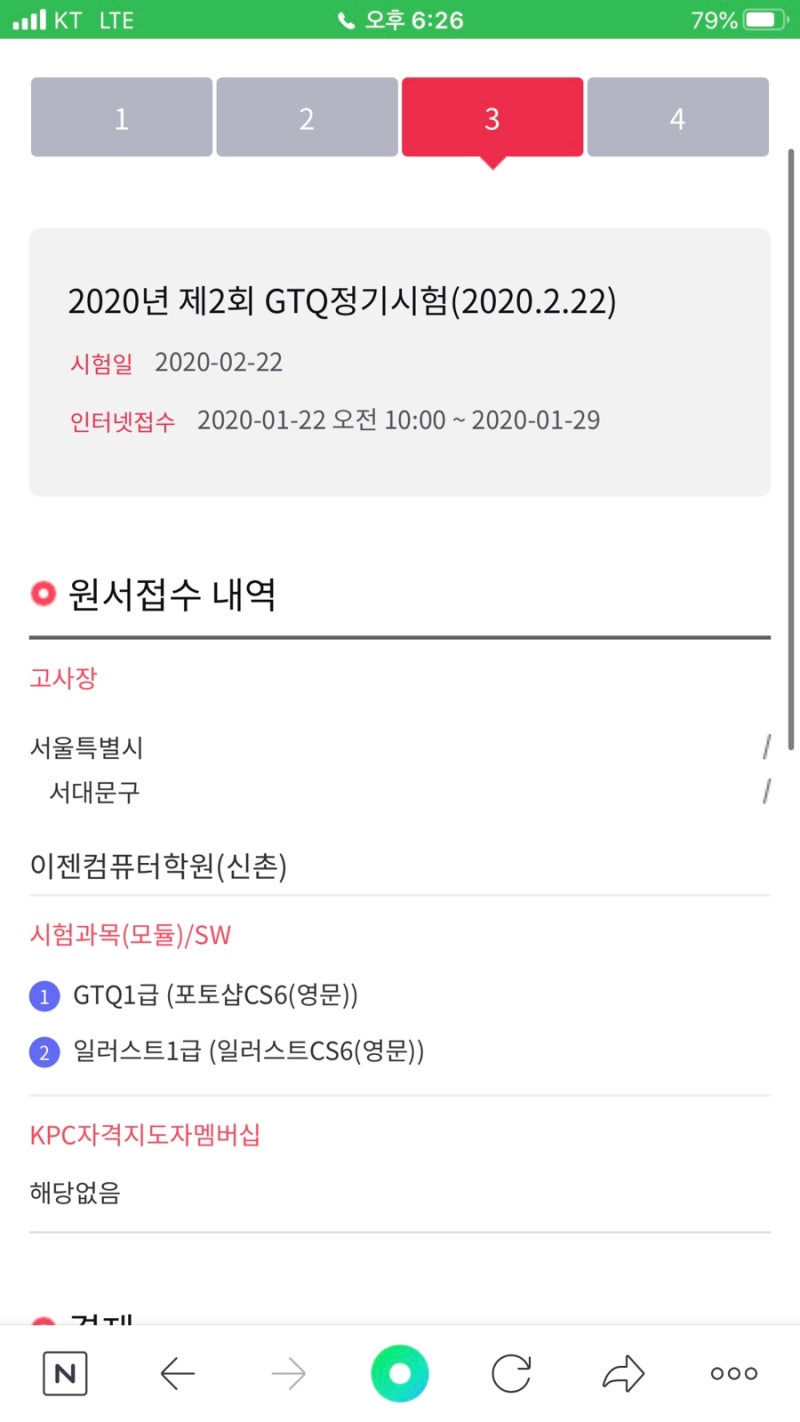Open the Naver home N button
Viewport: 800px width, 1422px height.
coord(65,1374)
